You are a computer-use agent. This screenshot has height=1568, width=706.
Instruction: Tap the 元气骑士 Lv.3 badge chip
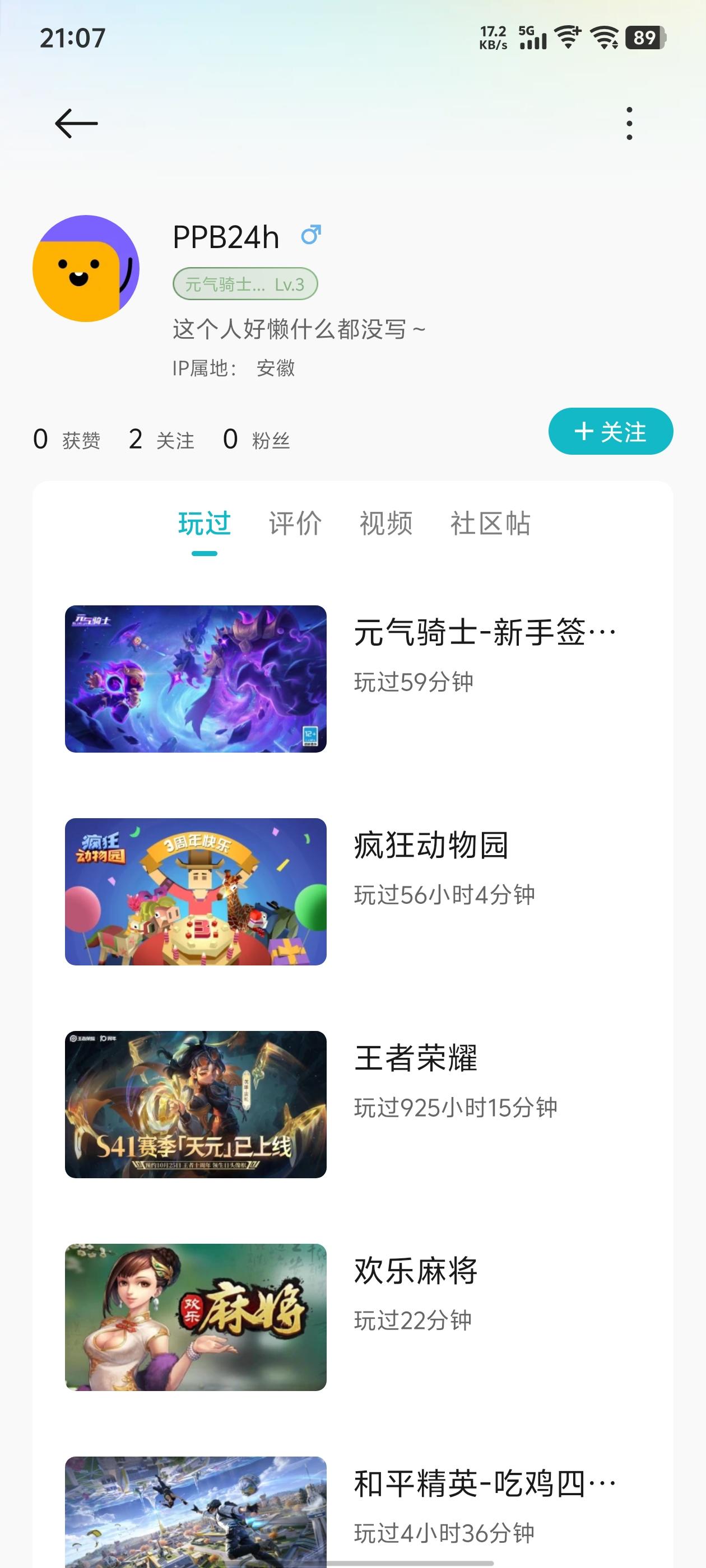[245, 284]
